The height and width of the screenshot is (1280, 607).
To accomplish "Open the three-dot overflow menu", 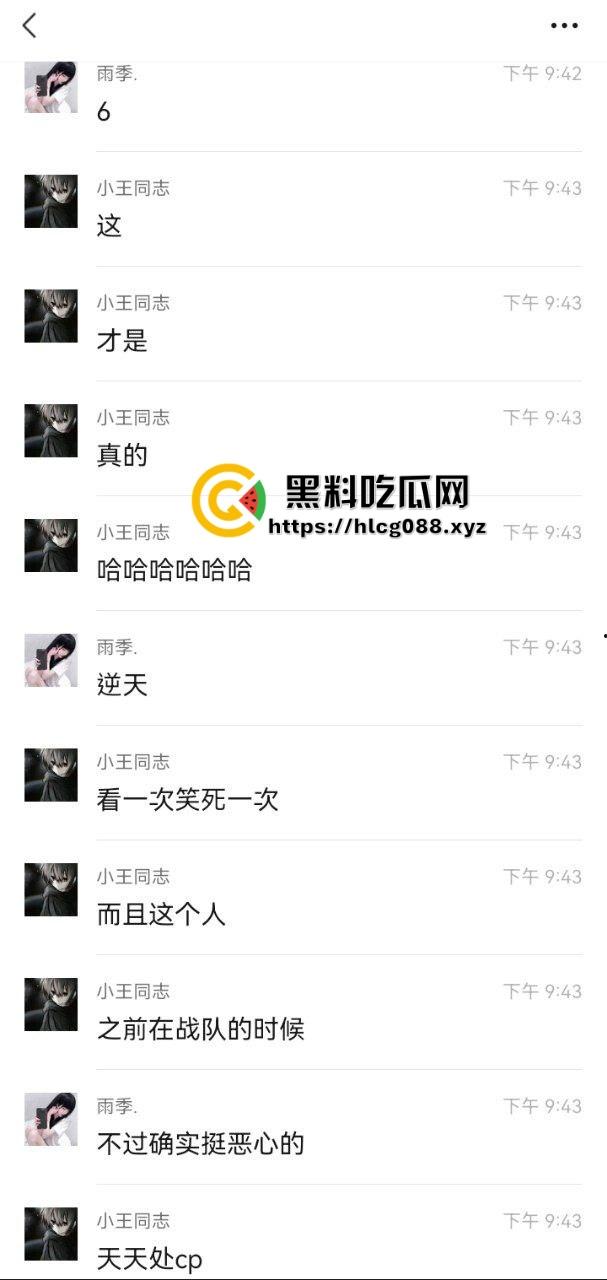I will [564, 26].
